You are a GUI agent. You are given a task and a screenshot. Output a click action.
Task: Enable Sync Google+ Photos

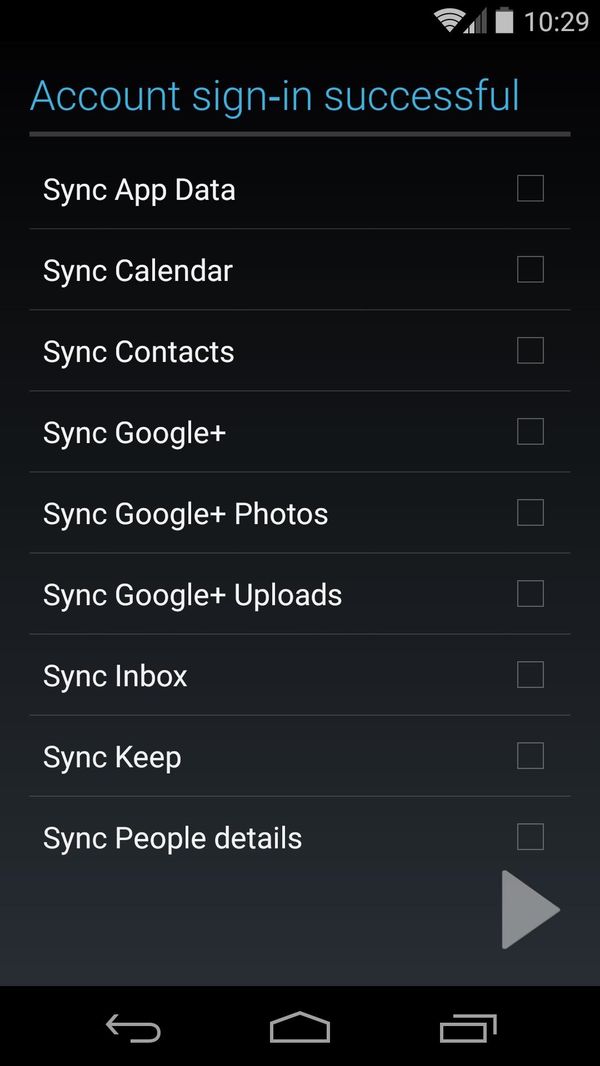click(x=530, y=512)
